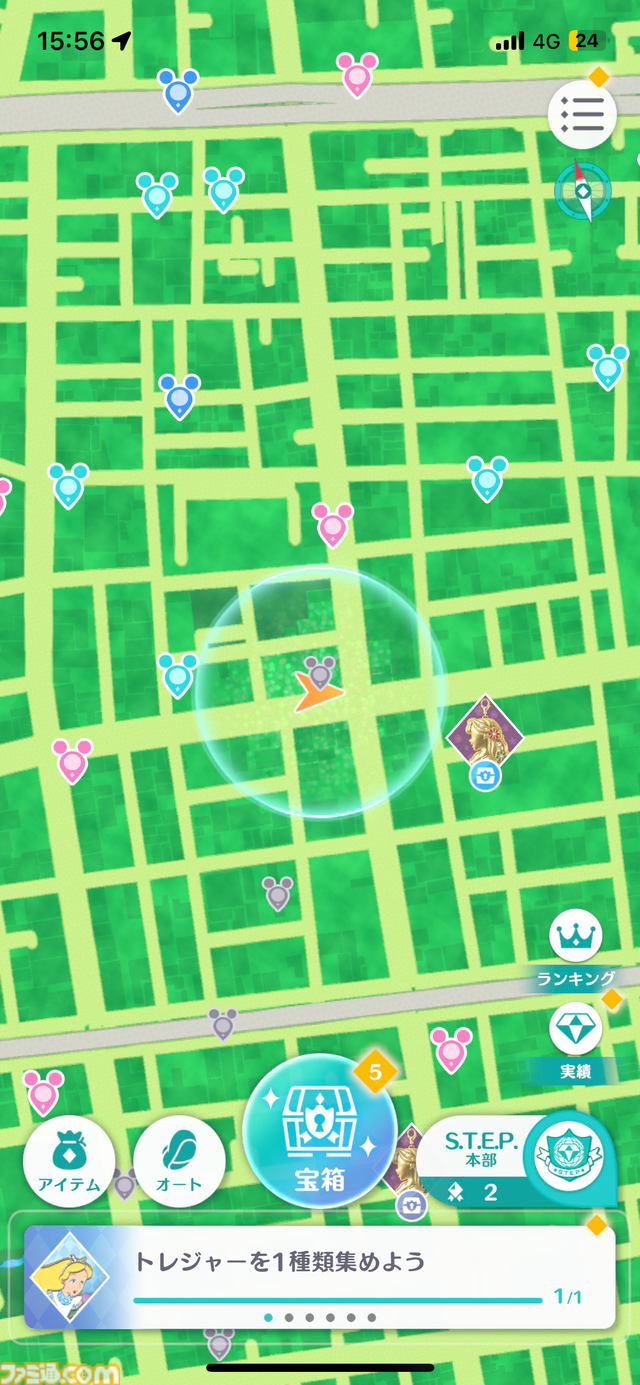640x1385 pixels.
Task: Tap the compass to reorient map
Action: (583, 191)
